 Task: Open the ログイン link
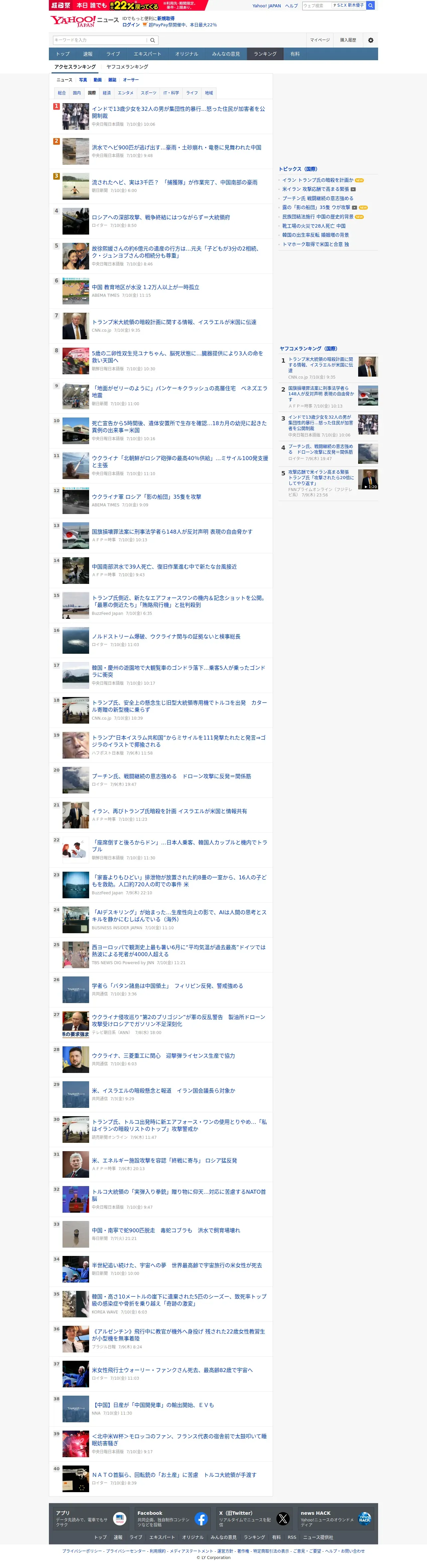131,25
